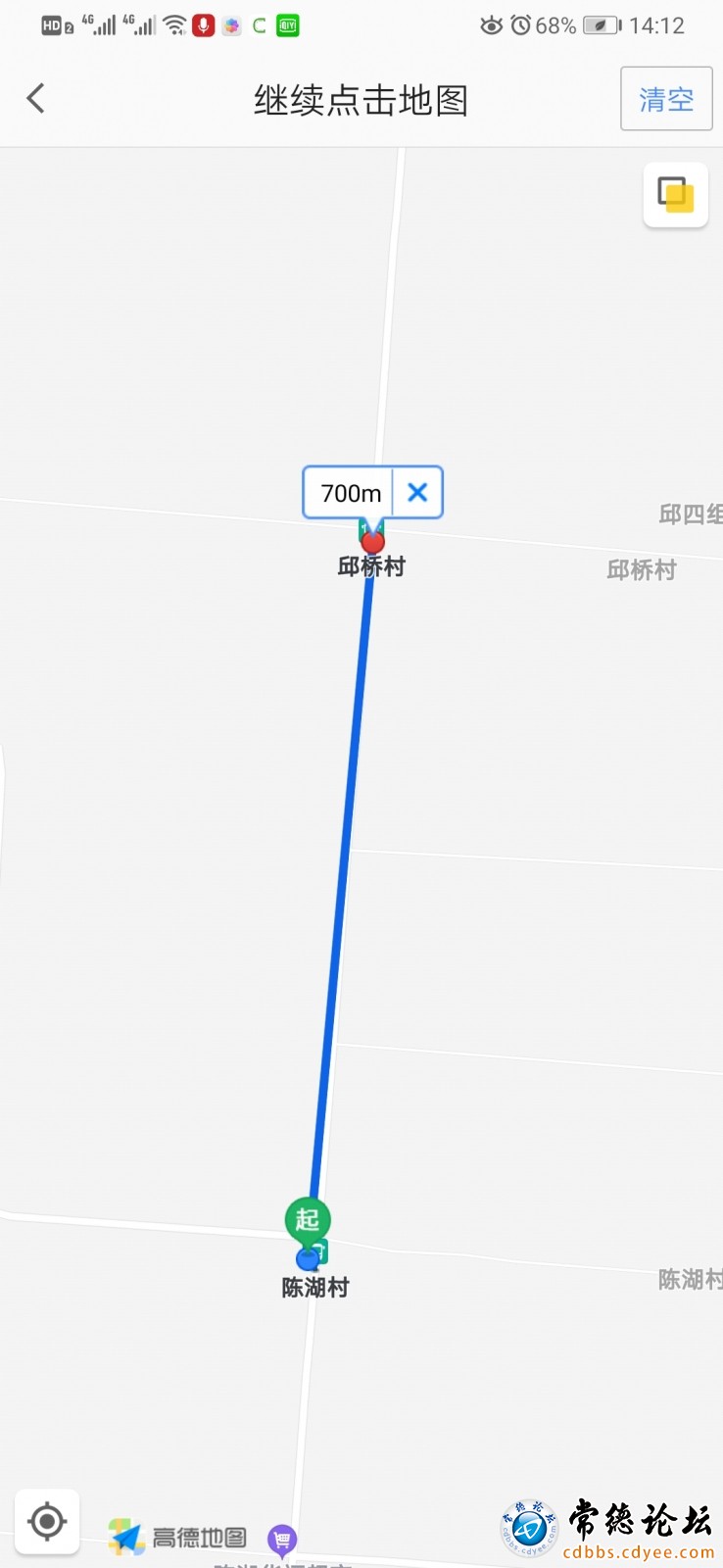Viewport: 723px width, 1568px height.
Task: Remove the 700m distance point
Action: (417, 492)
